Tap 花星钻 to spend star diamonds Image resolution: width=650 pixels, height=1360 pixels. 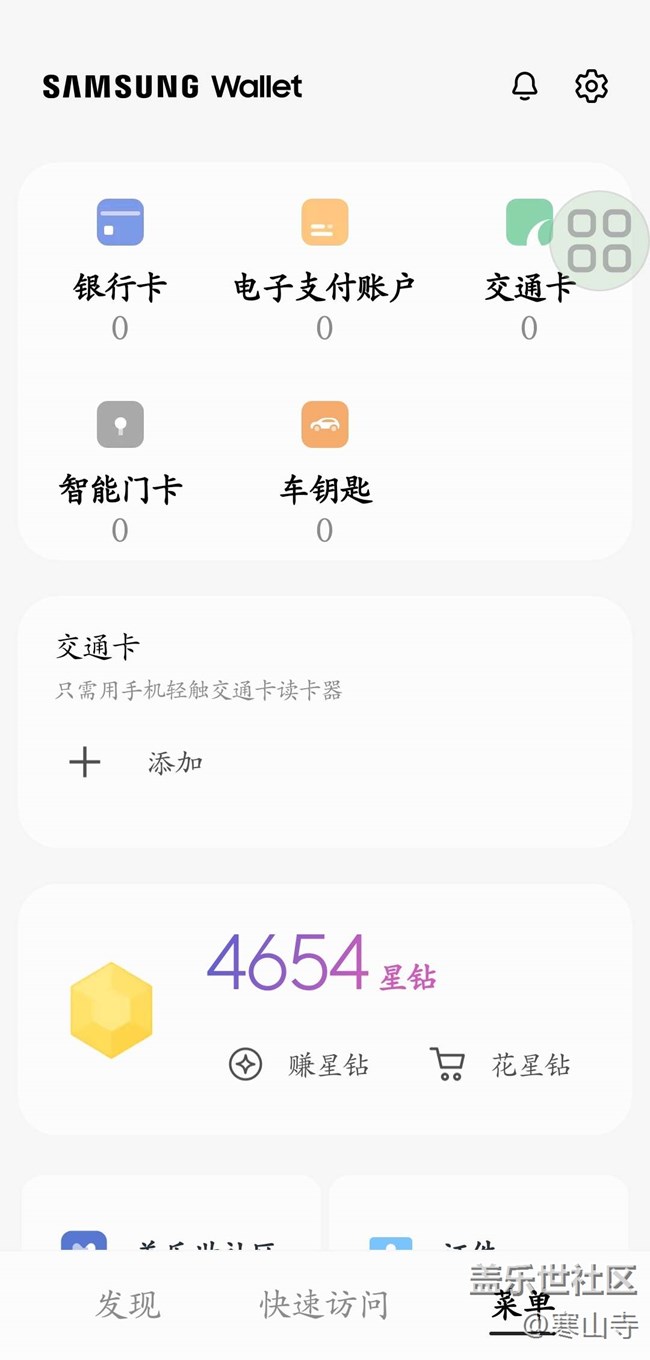coord(502,1065)
